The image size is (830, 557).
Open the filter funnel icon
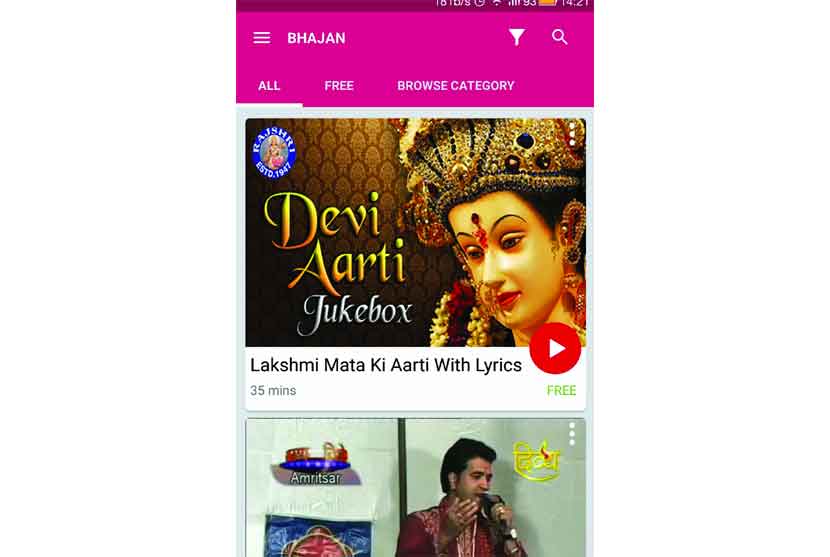coord(517,37)
